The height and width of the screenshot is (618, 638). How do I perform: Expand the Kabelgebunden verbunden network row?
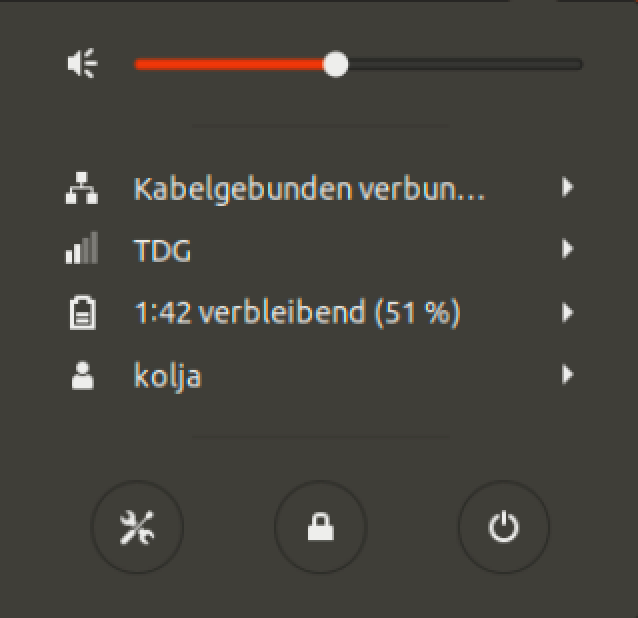pos(308,188)
